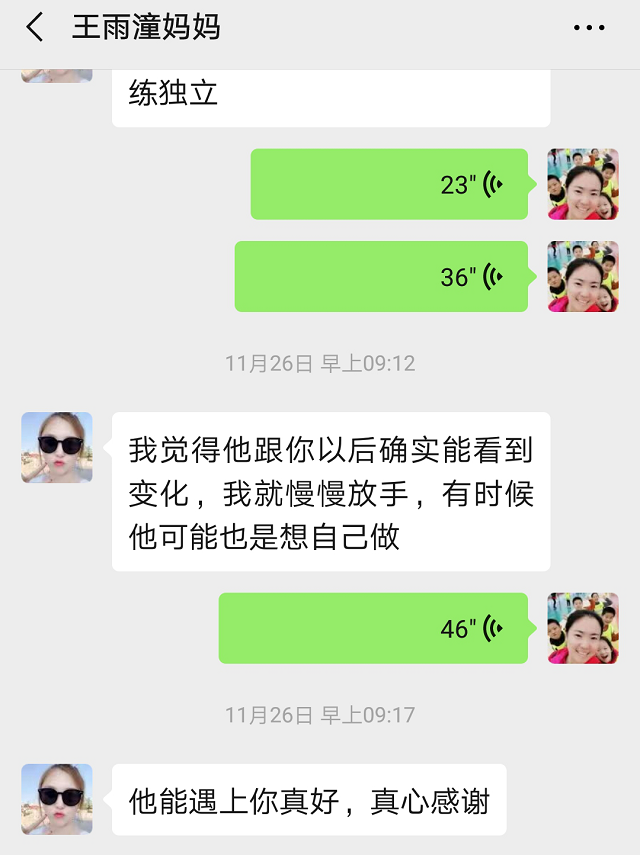Tap the avatar next to 他能遇上你真好 message
640x855 pixels.
click(57, 799)
